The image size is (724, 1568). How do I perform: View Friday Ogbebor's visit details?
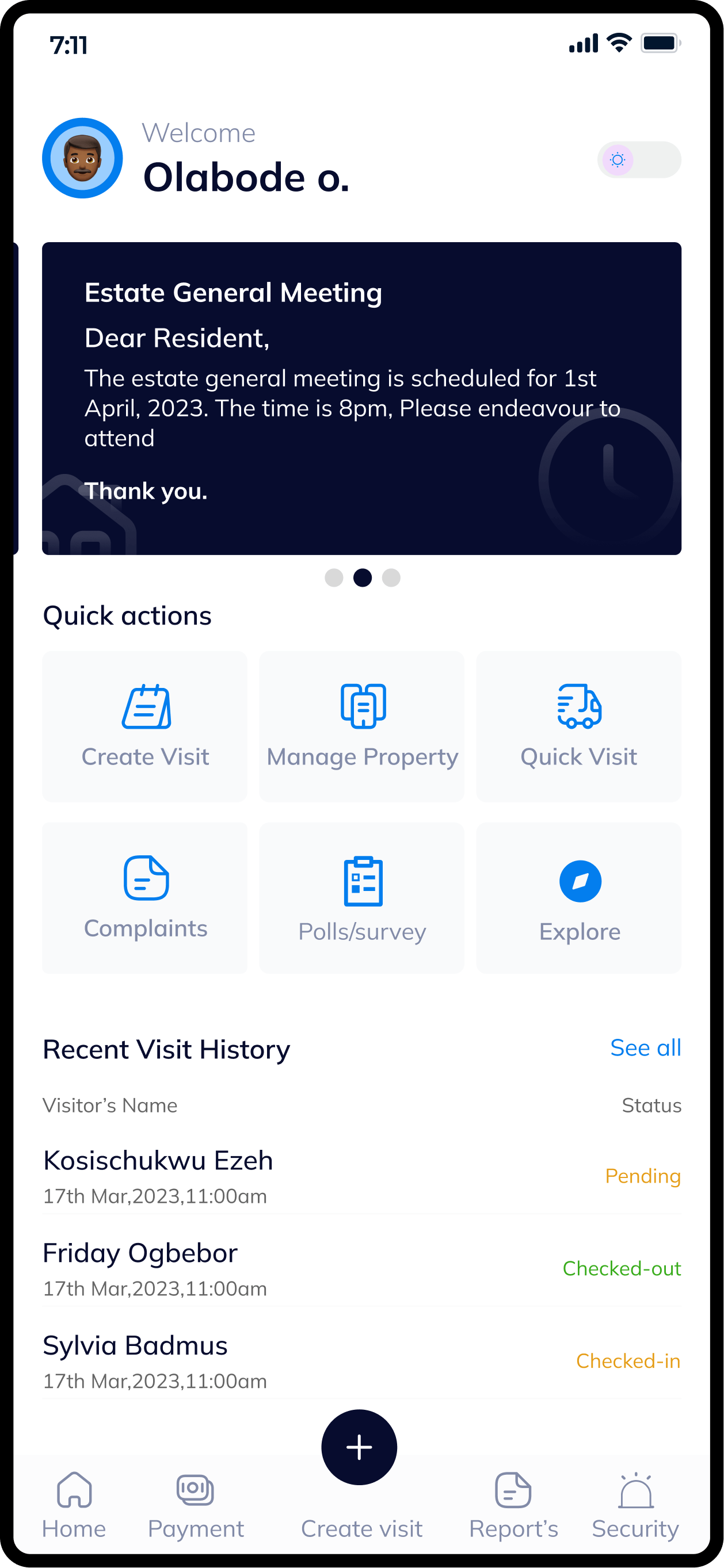tap(361, 1268)
